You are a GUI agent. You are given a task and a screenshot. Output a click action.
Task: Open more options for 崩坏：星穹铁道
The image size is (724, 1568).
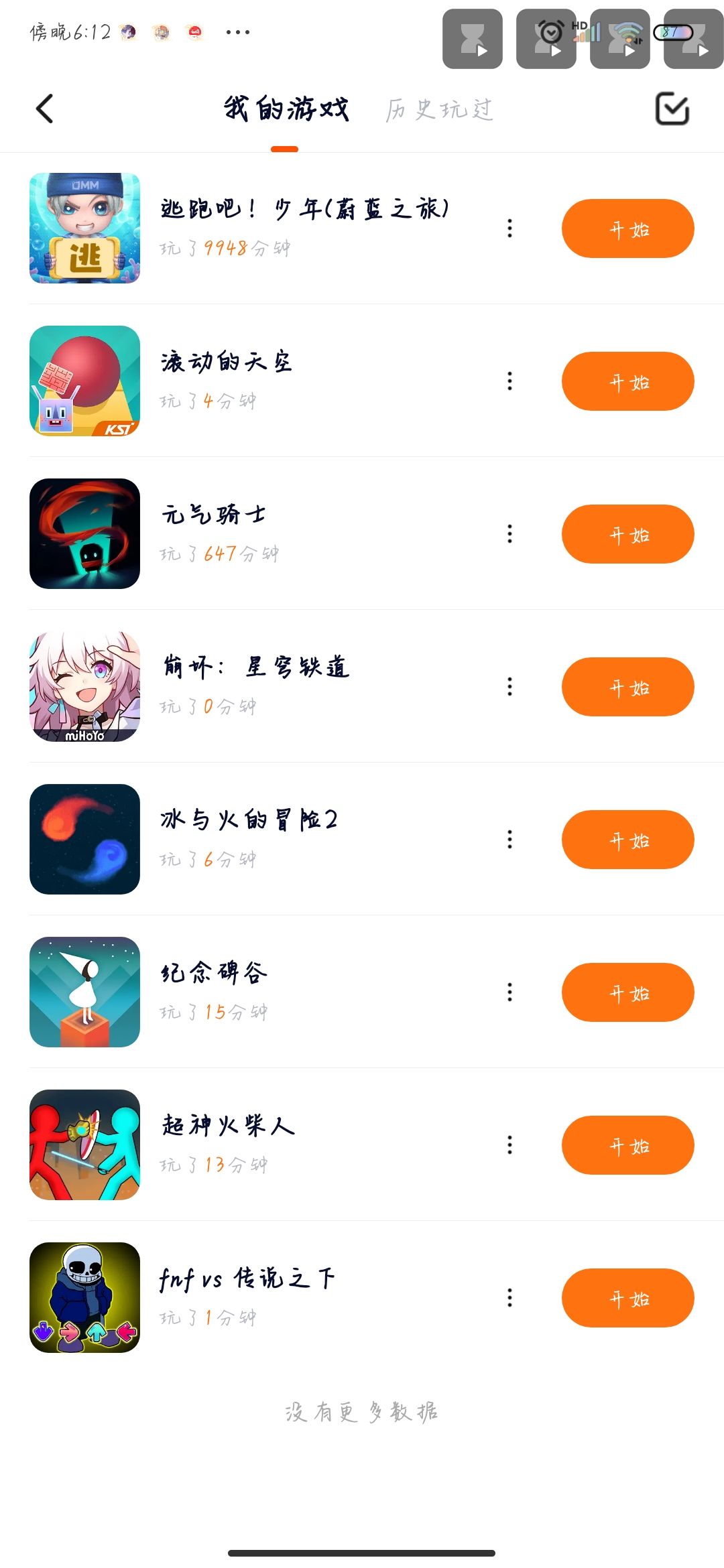[x=509, y=687]
